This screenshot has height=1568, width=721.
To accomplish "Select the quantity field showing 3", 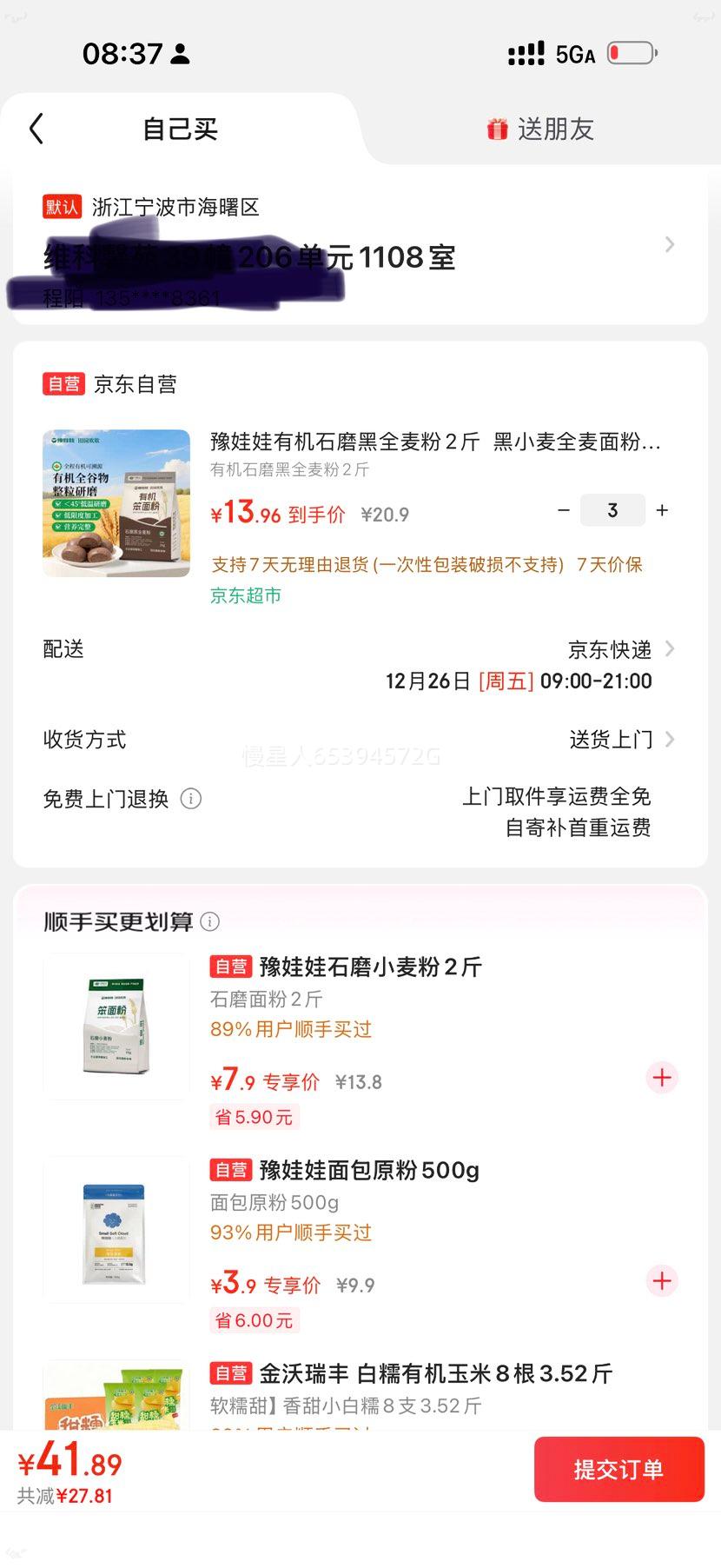I will click(612, 511).
